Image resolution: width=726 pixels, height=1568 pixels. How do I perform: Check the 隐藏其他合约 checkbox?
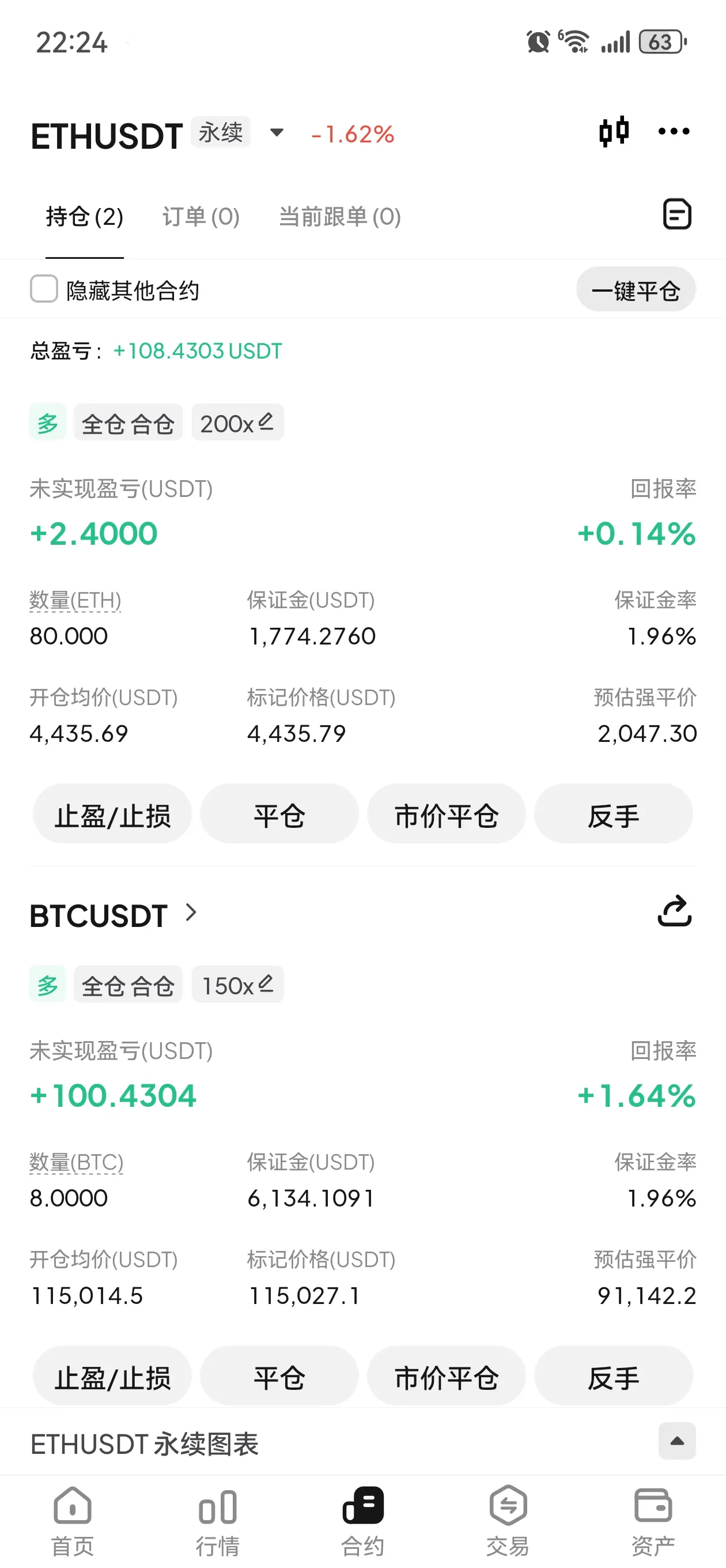click(x=44, y=289)
